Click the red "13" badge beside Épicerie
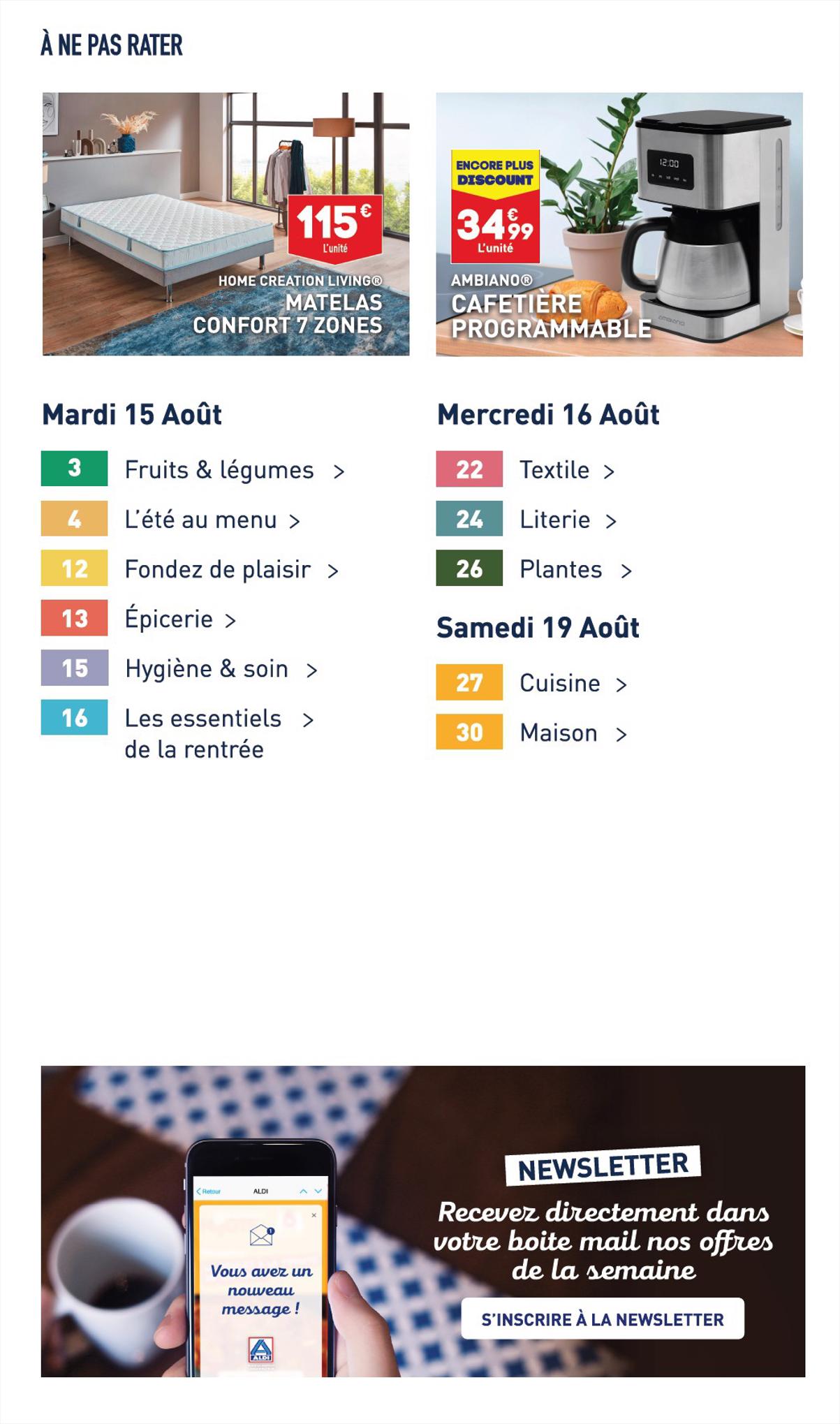 [74, 619]
